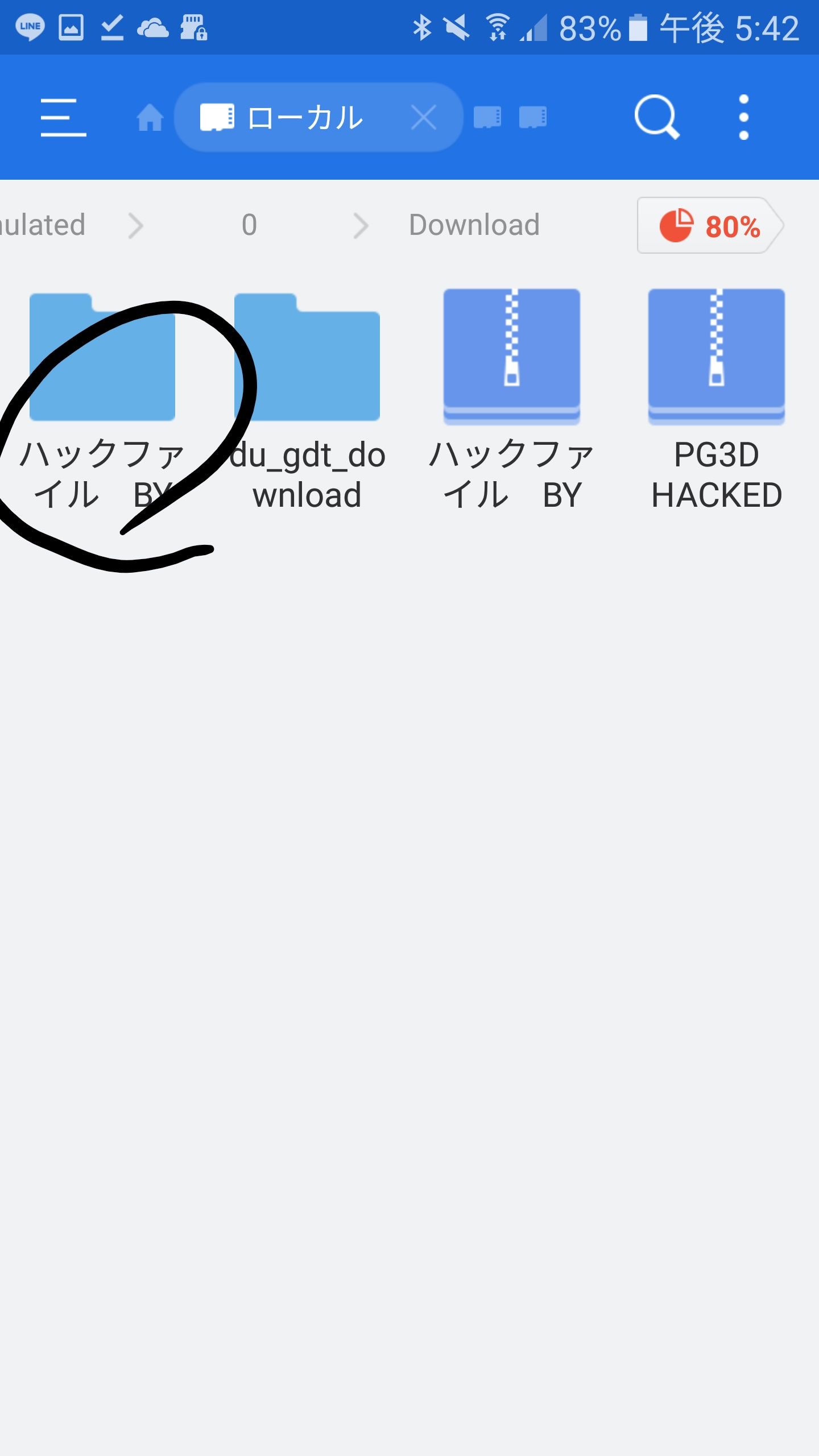Open the 80% storage analysis chip
819x1456 pixels.
(709, 226)
